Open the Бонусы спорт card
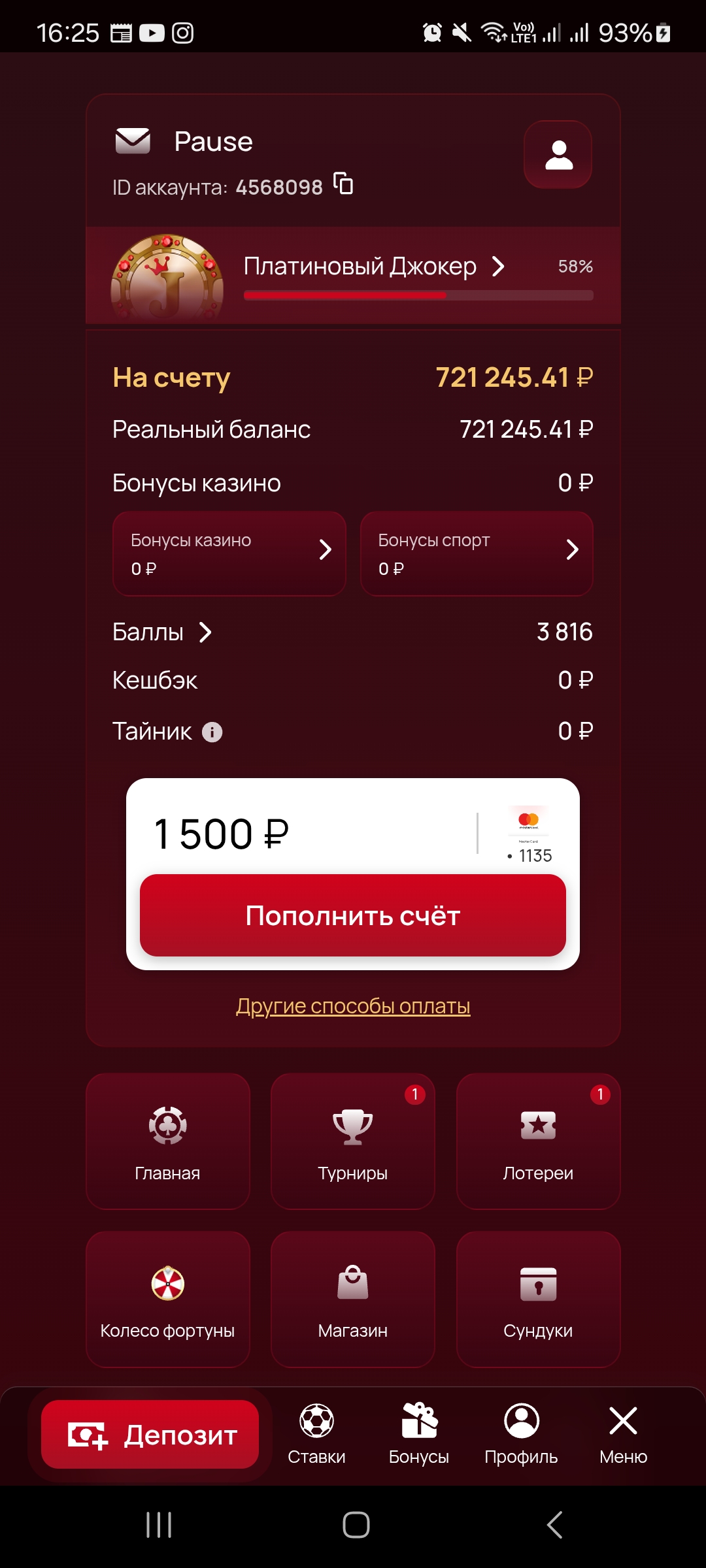This screenshot has width=706, height=1568. pyautogui.click(x=477, y=553)
